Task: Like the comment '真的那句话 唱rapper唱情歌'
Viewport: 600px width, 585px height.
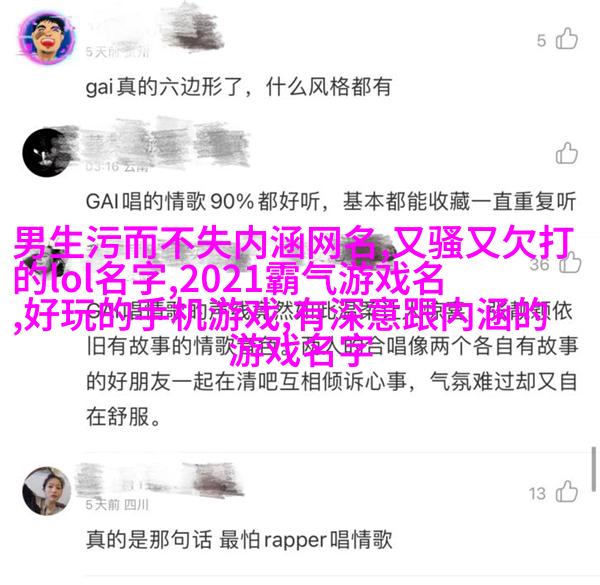Action: [x=567, y=493]
